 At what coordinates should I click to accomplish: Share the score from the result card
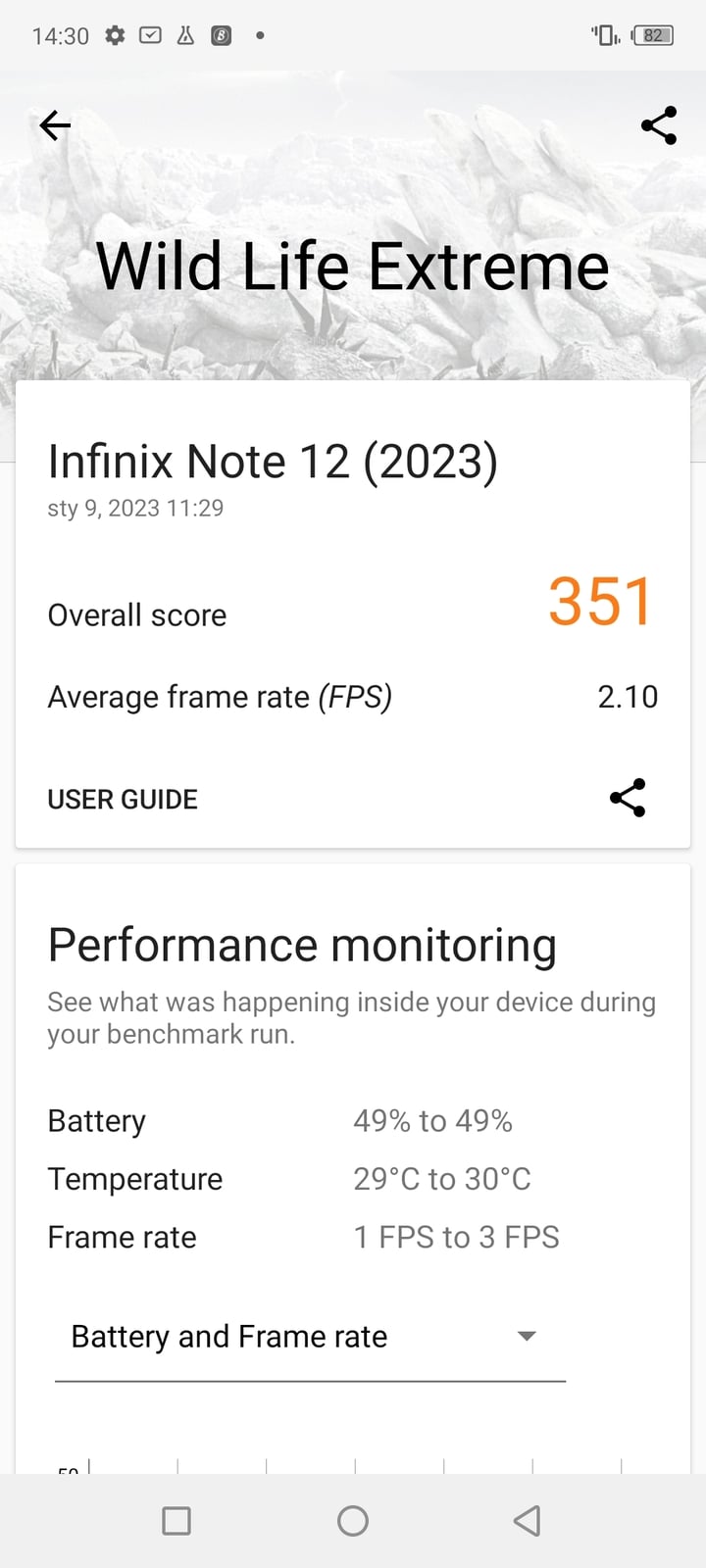tap(628, 798)
